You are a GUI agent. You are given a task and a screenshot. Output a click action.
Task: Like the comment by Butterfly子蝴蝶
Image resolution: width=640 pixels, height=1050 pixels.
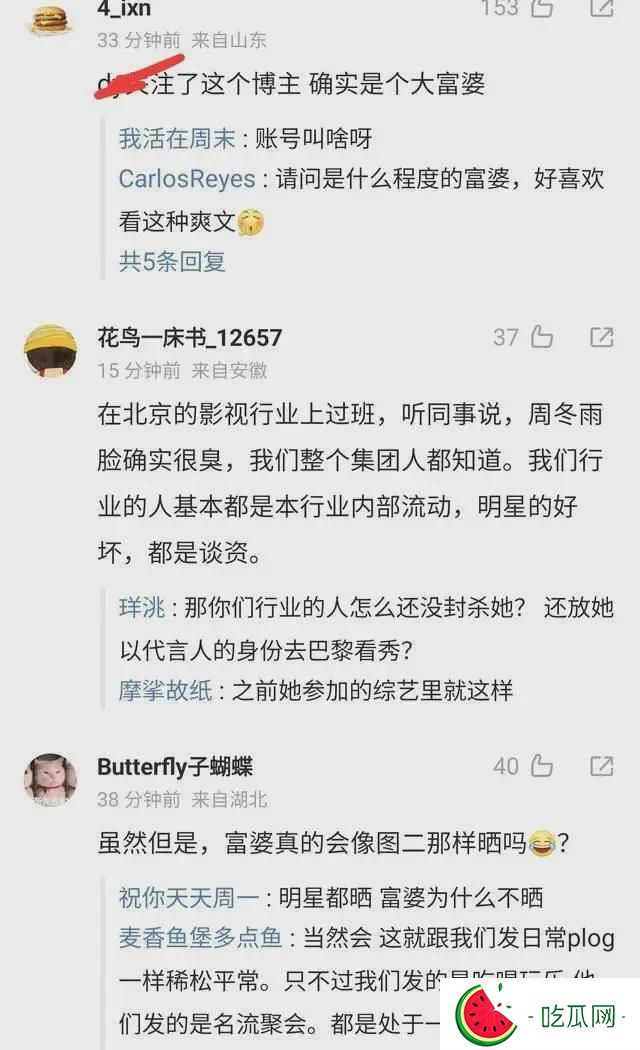click(542, 767)
